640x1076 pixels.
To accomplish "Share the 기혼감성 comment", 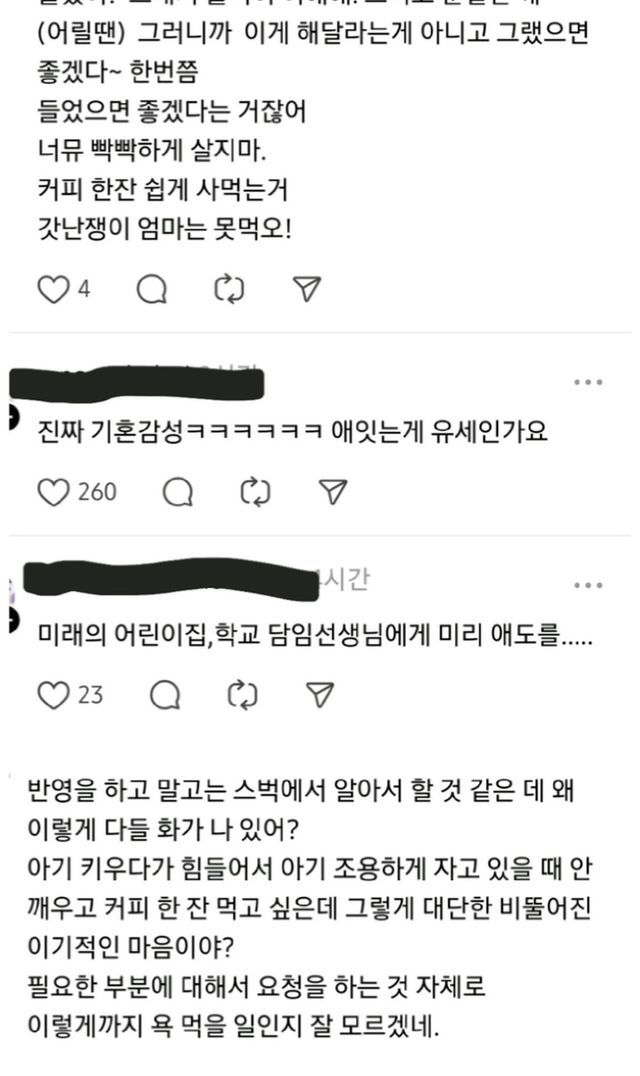I will click(x=333, y=491).
